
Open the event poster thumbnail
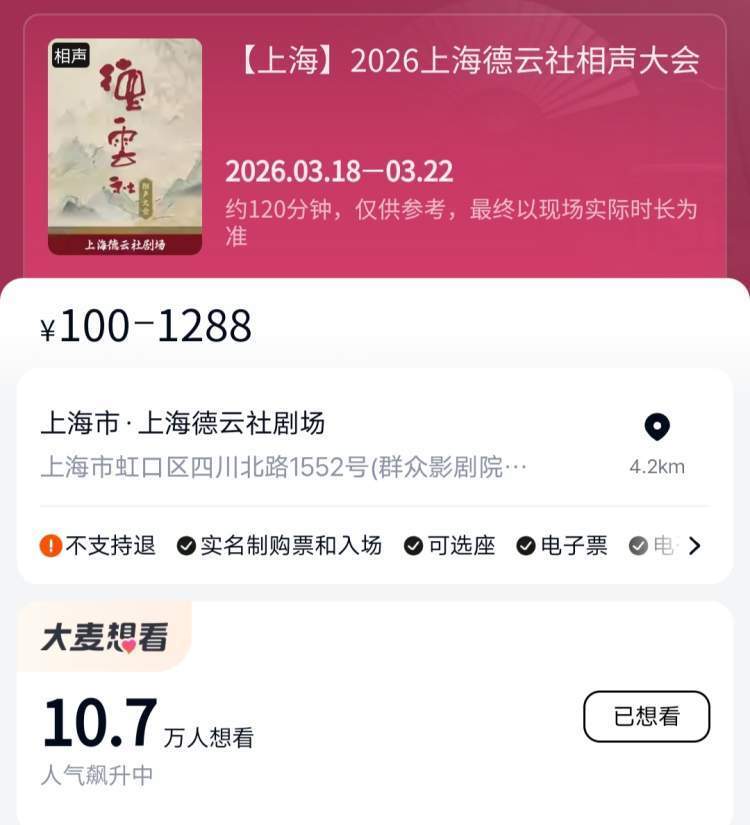click(125, 148)
